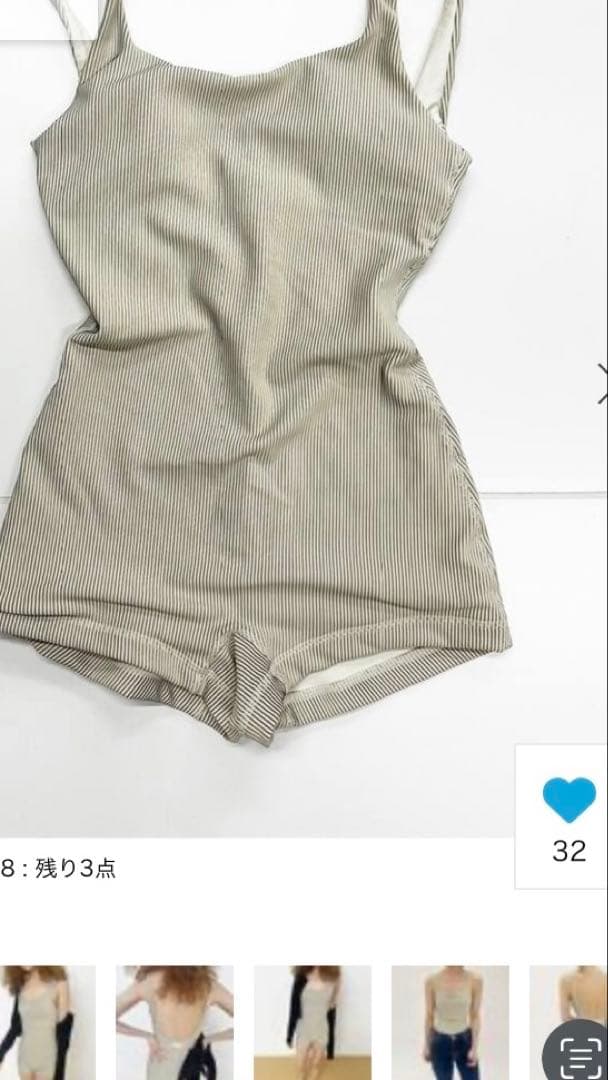Screen dimensions: 608x1080
Task: Select the second thumbnail showing open back
Action: 175,1022
